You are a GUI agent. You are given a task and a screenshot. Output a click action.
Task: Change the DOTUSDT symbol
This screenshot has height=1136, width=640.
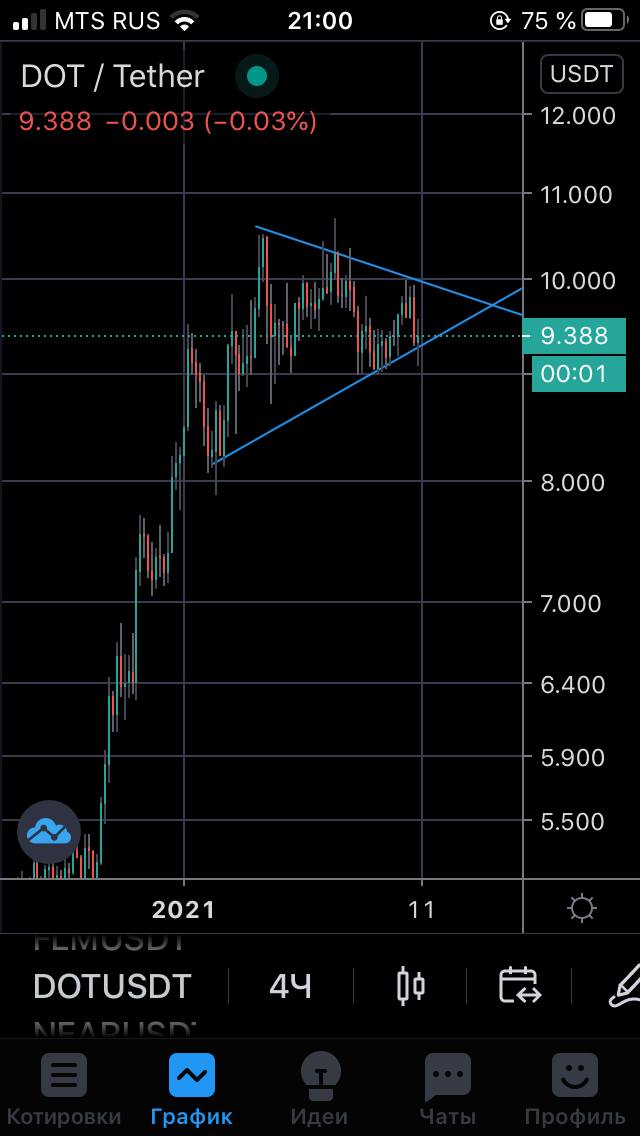[x=112, y=986]
